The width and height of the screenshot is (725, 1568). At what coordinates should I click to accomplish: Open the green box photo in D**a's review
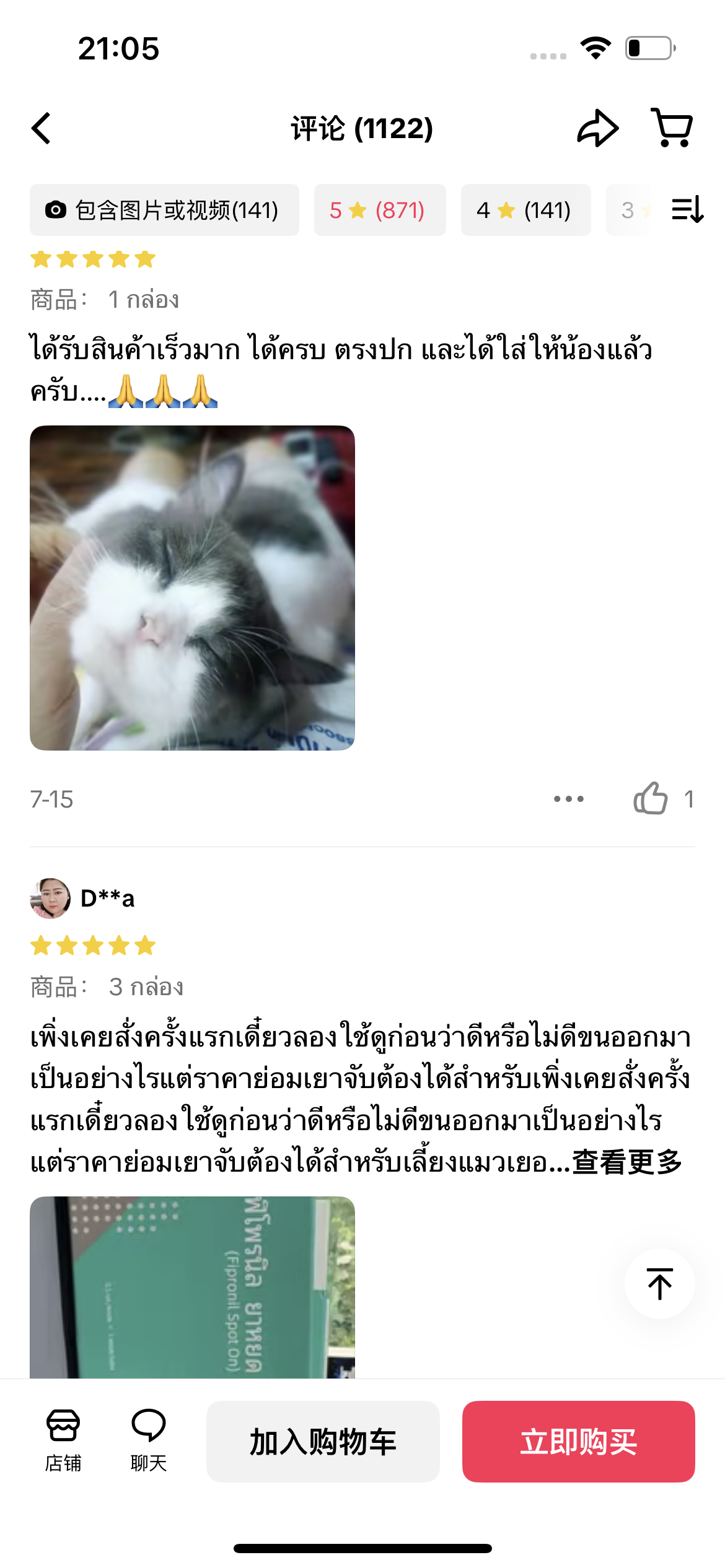[192, 1287]
